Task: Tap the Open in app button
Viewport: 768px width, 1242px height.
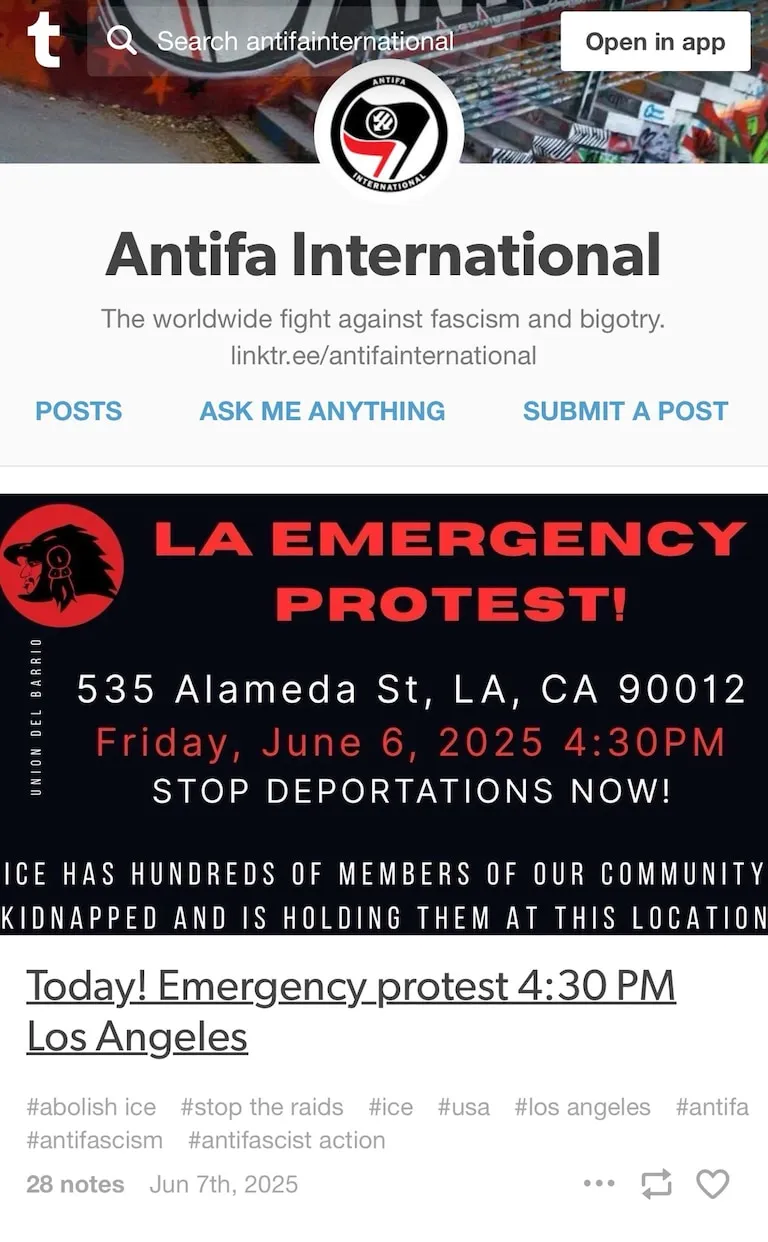Action: click(655, 42)
